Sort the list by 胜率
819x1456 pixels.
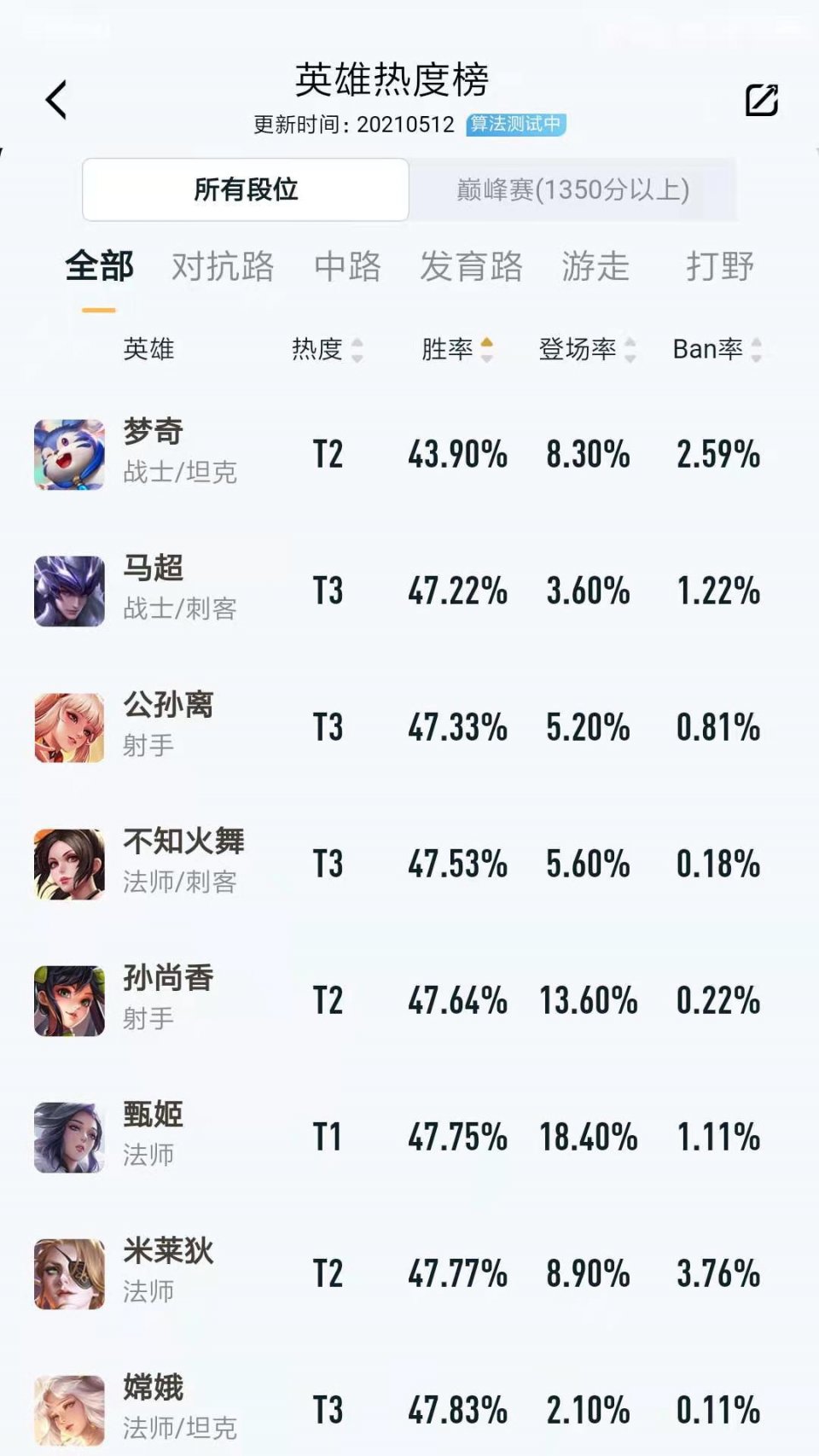[456, 349]
